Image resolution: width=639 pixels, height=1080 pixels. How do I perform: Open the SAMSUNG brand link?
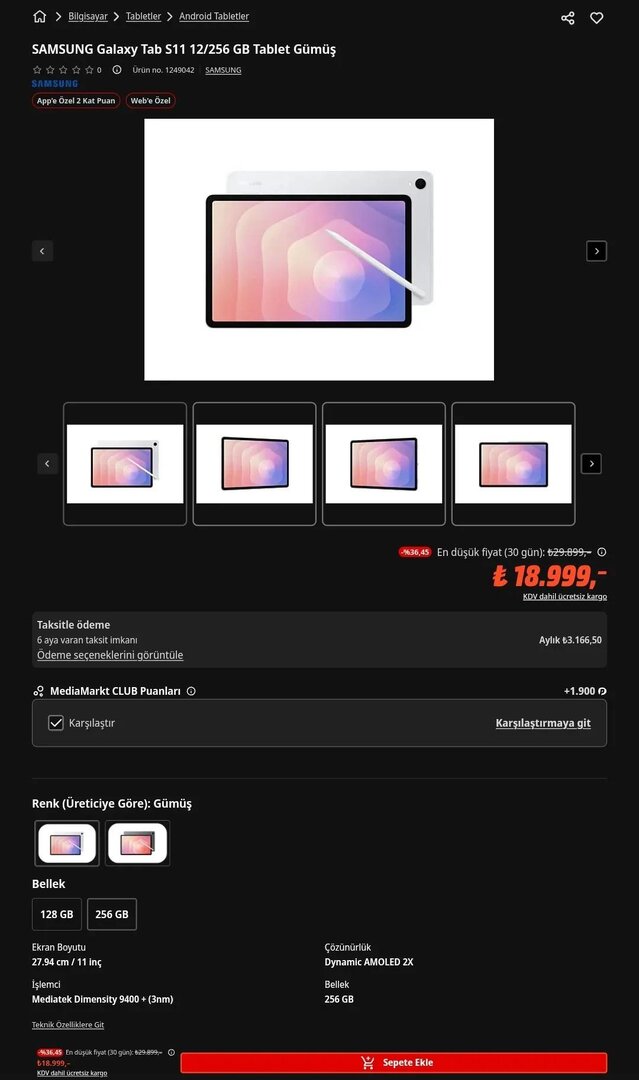(223, 70)
